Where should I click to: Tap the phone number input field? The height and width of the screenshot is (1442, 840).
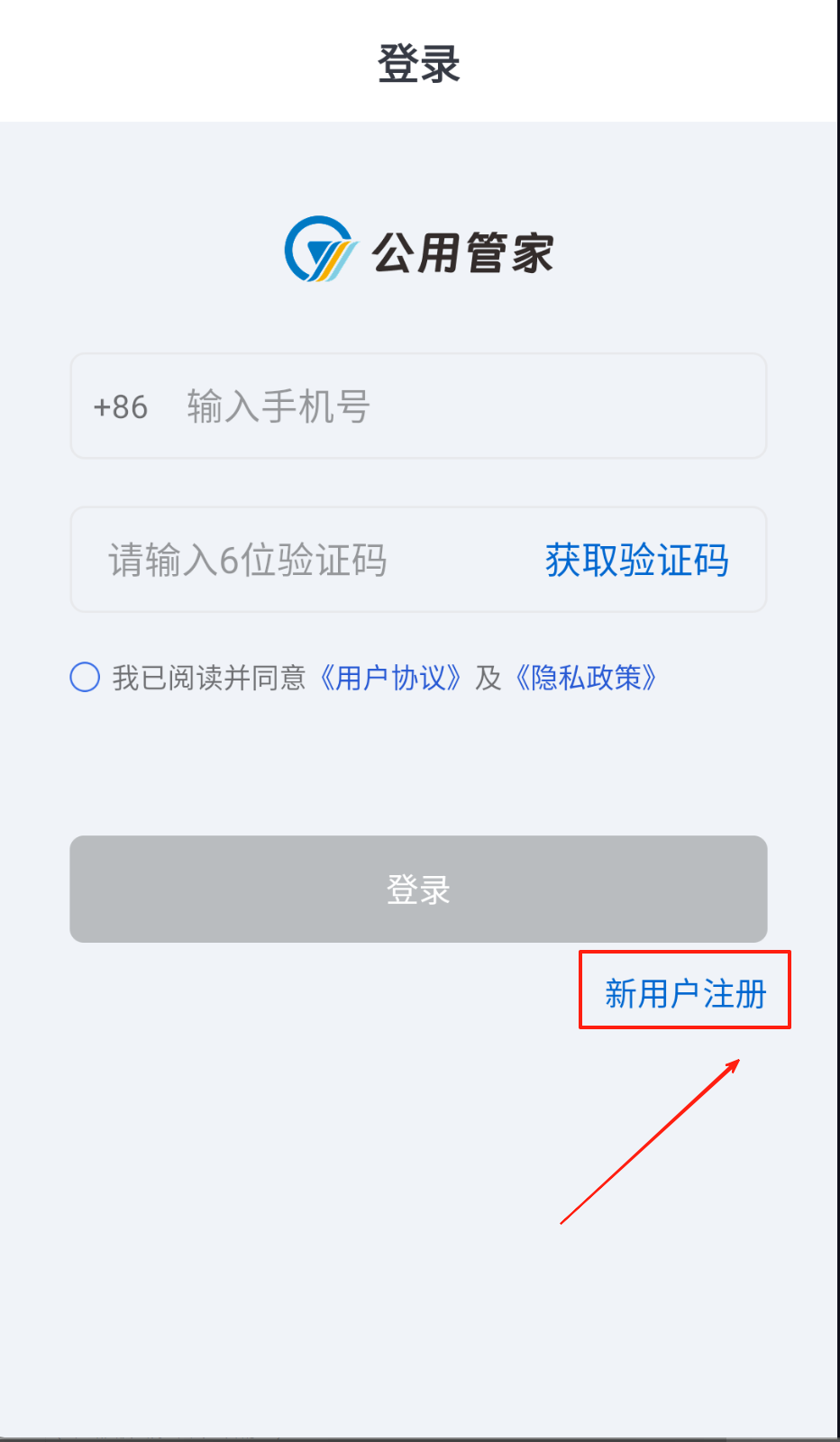click(x=451, y=406)
